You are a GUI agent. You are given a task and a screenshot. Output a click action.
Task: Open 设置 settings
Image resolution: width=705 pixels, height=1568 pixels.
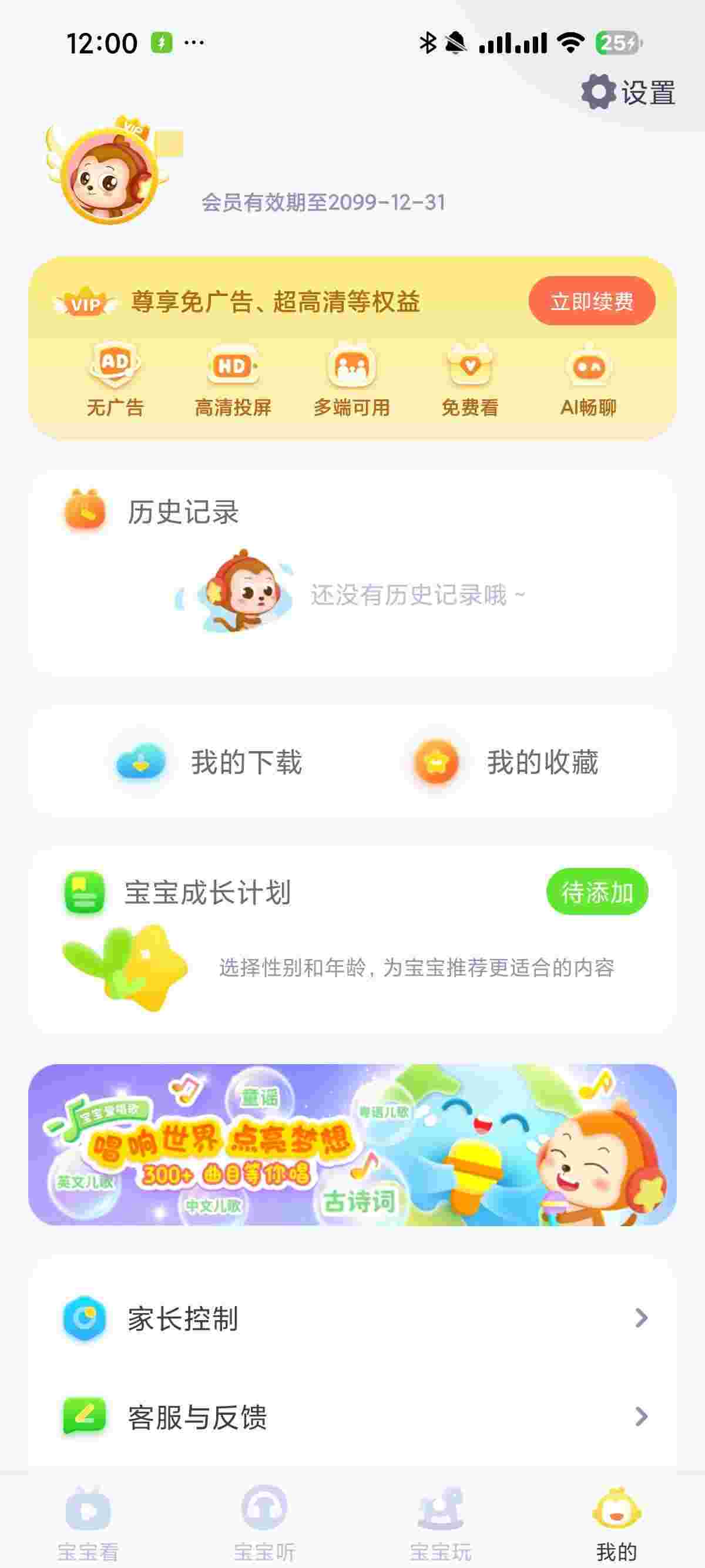[628, 93]
